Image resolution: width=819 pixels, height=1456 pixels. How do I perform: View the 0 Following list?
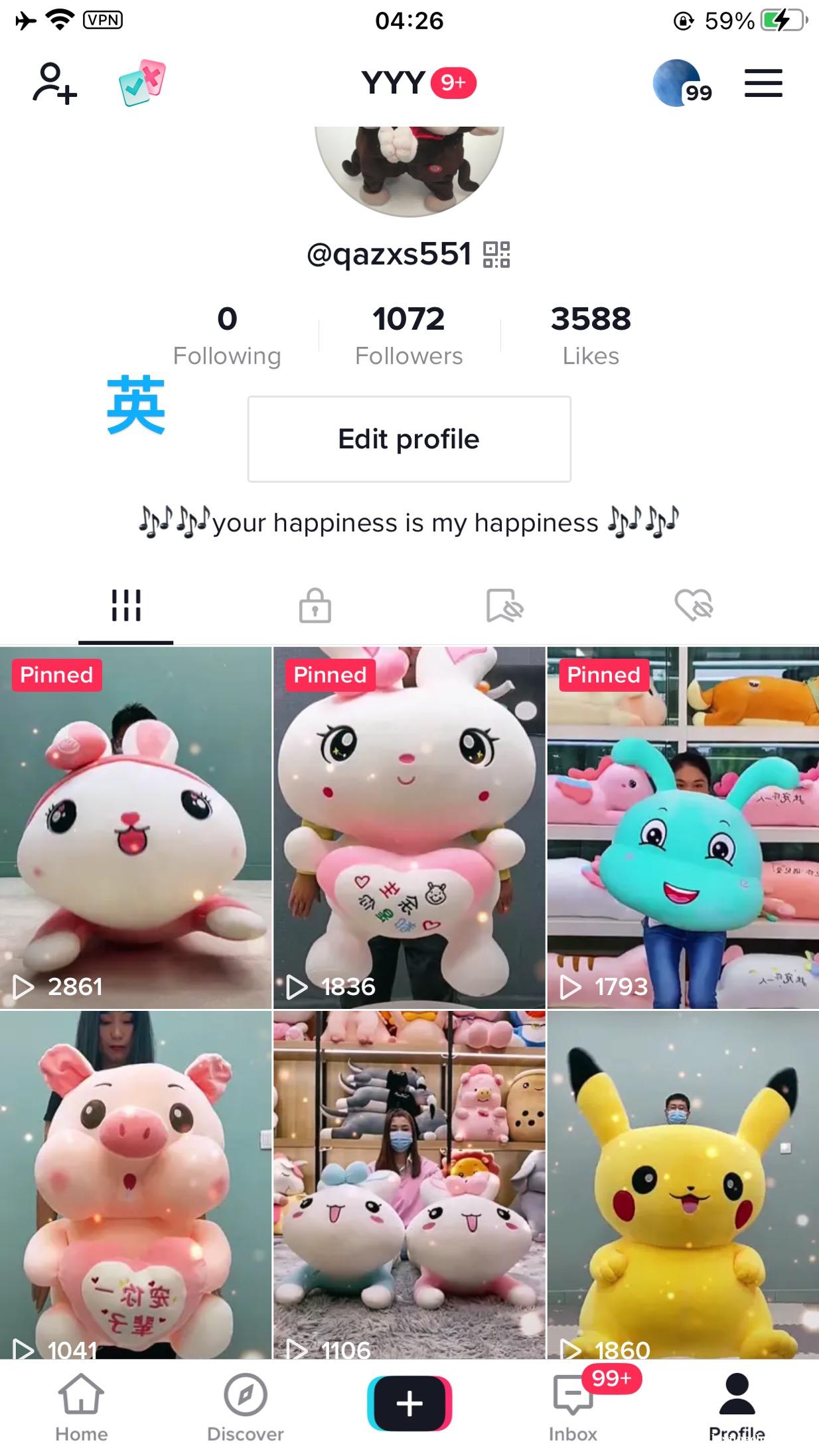(227, 335)
